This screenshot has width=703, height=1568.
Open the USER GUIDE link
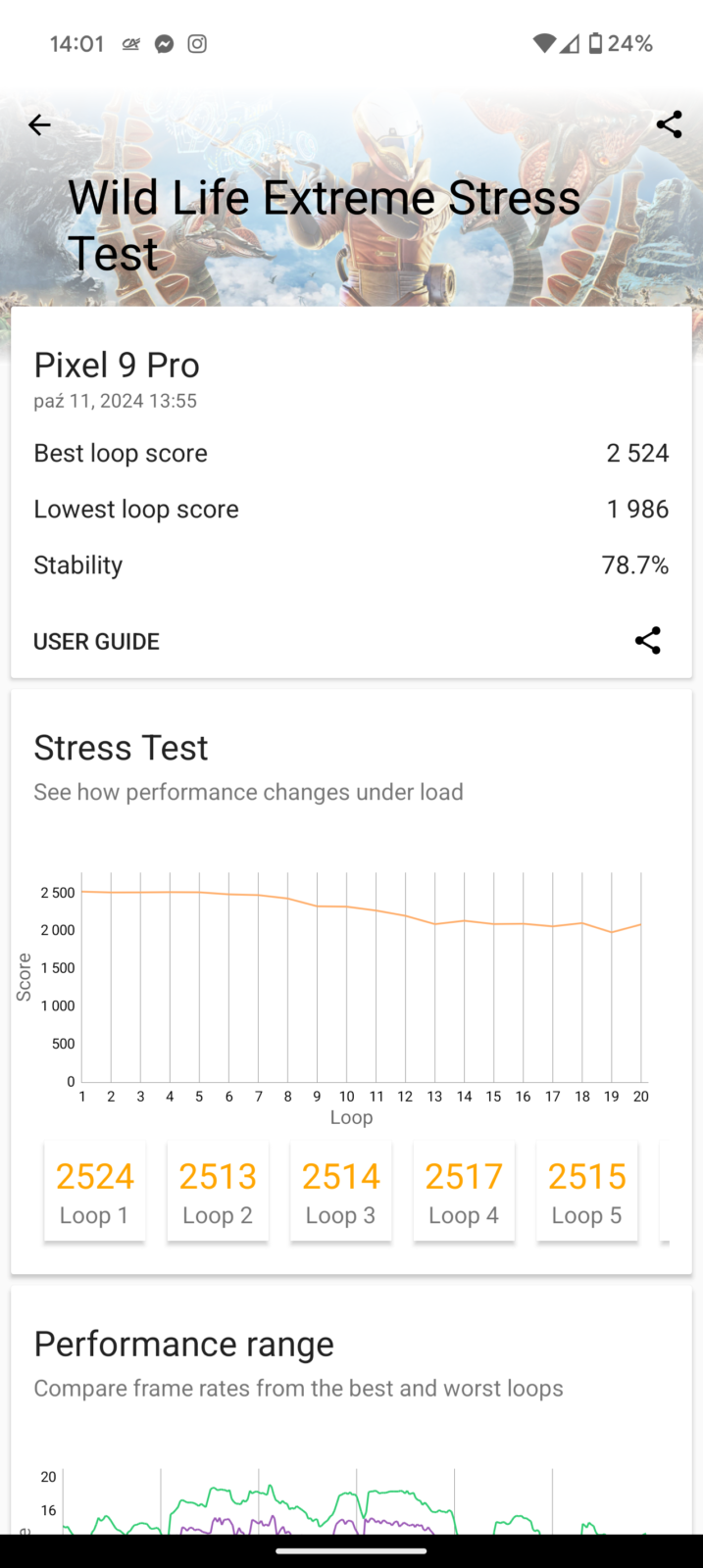coord(96,641)
